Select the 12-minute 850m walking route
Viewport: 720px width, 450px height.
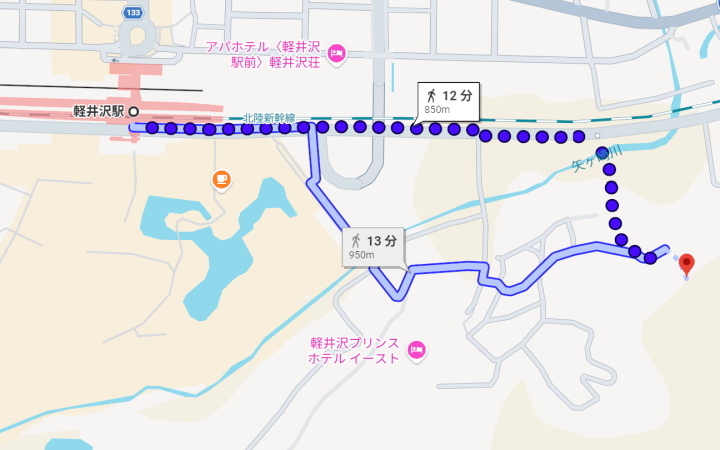point(450,101)
